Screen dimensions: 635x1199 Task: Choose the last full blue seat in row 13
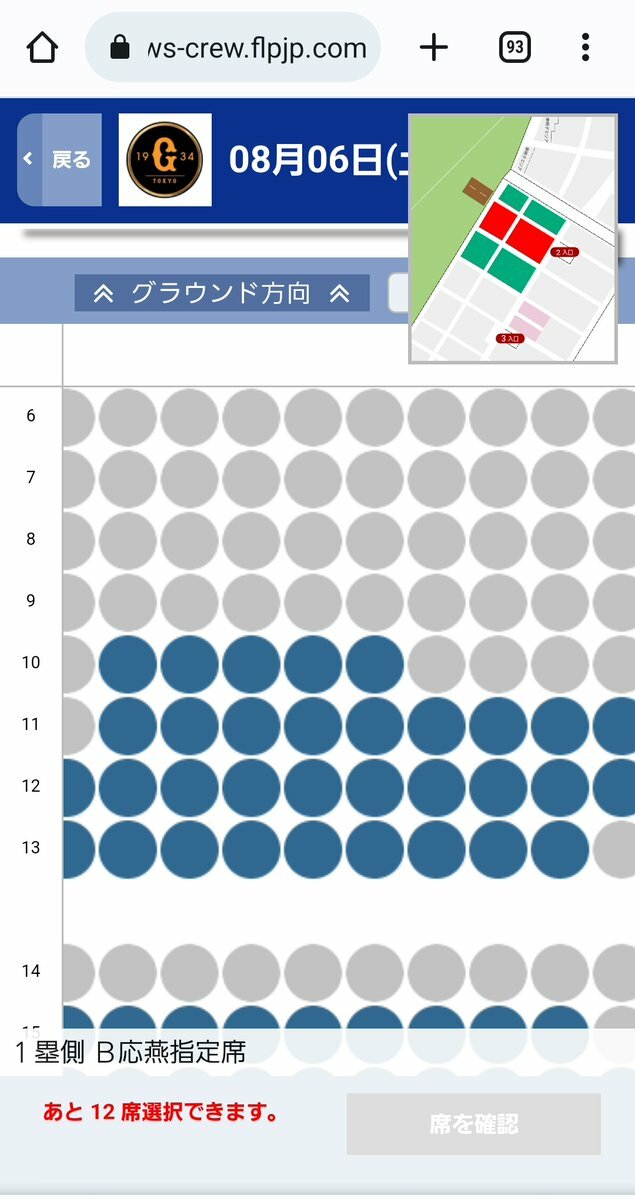[x=560, y=849]
